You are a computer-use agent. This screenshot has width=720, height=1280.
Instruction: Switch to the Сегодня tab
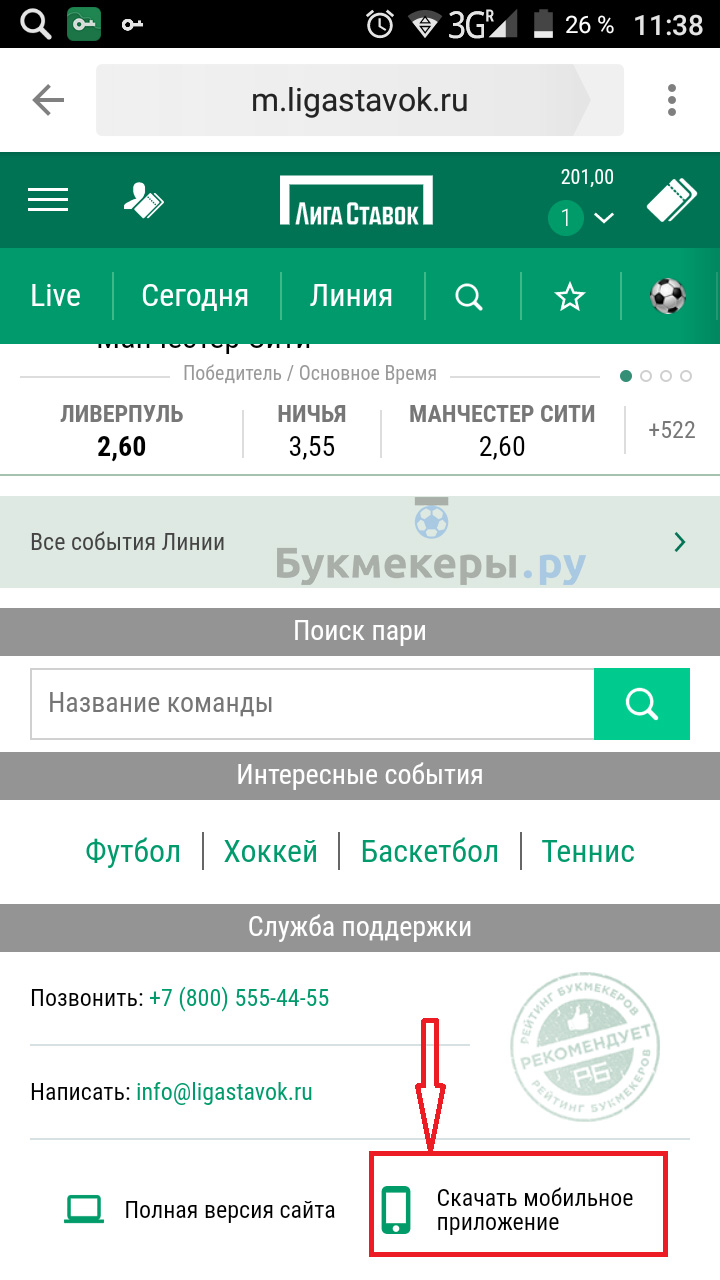(x=195, y=296)
